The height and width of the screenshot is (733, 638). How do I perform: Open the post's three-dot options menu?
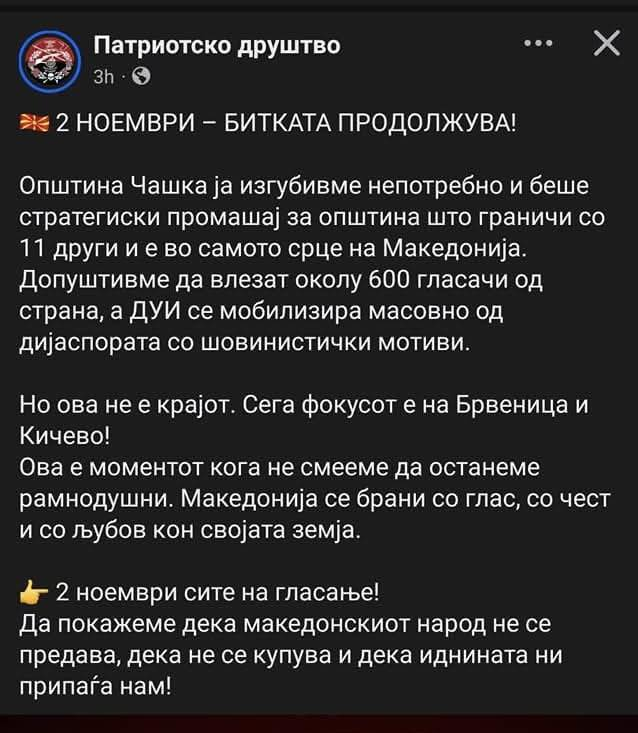point(538,44)
